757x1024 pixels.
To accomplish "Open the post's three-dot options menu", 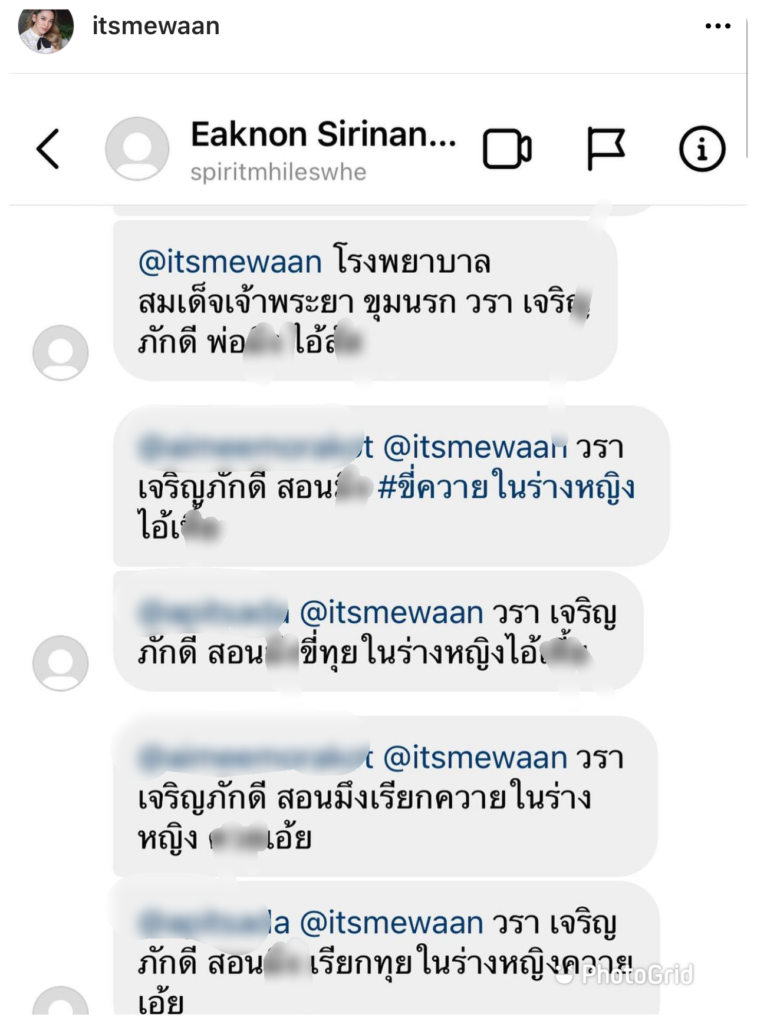I will pos(717,27).
